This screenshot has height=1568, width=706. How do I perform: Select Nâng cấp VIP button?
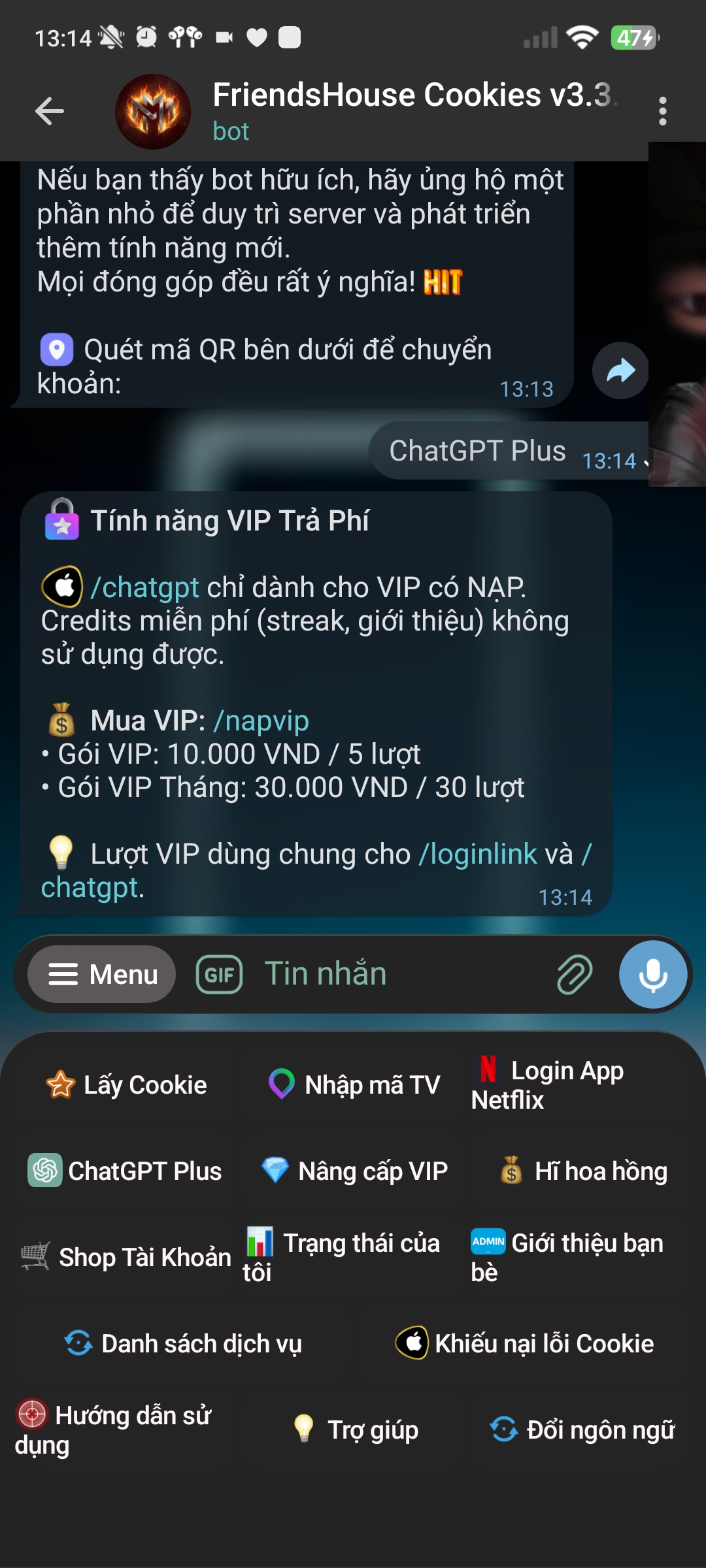354,1171
